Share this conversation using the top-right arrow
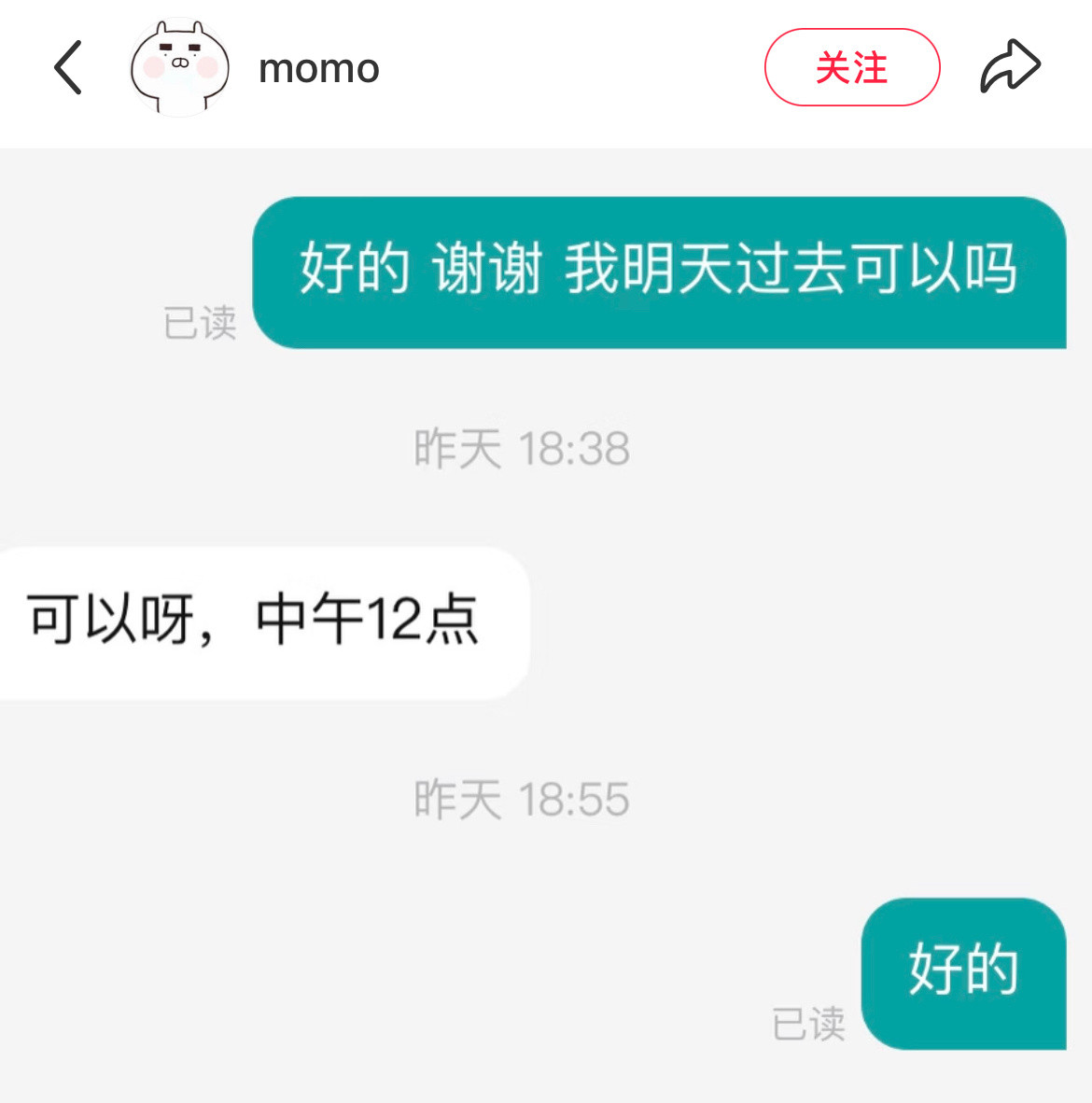The image size is (1092, 1103). (x=1009, y=64)
